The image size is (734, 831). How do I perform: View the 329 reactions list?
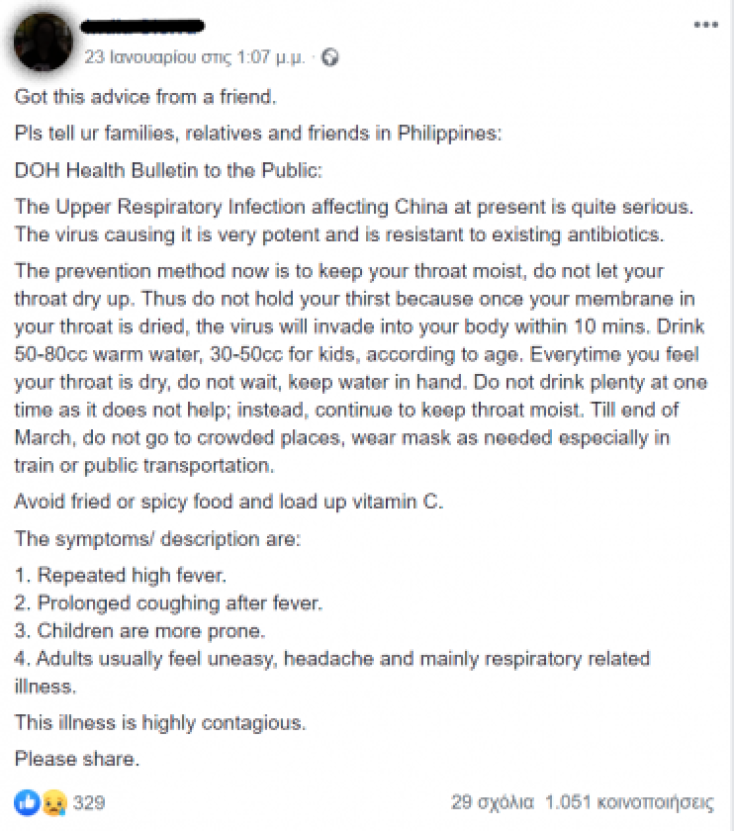pos(89,802)
